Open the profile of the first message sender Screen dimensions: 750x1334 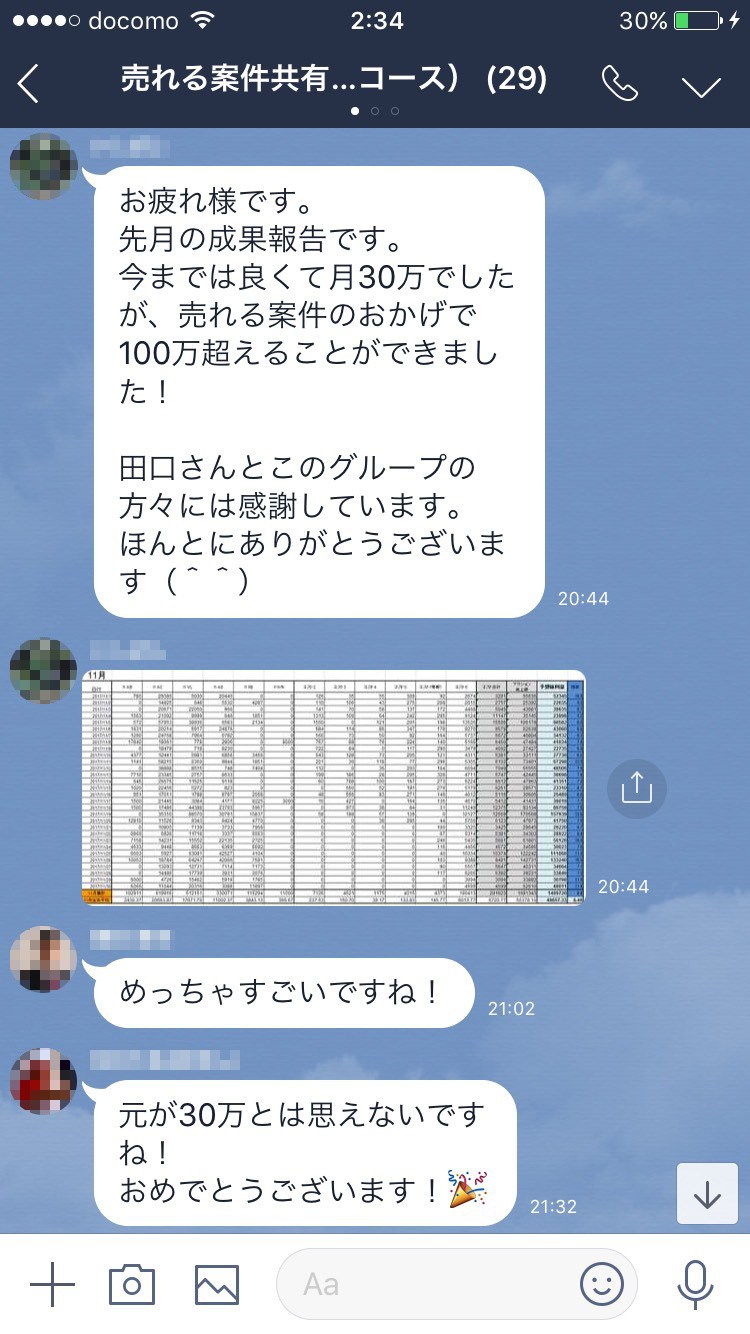(x=43, y=167)
